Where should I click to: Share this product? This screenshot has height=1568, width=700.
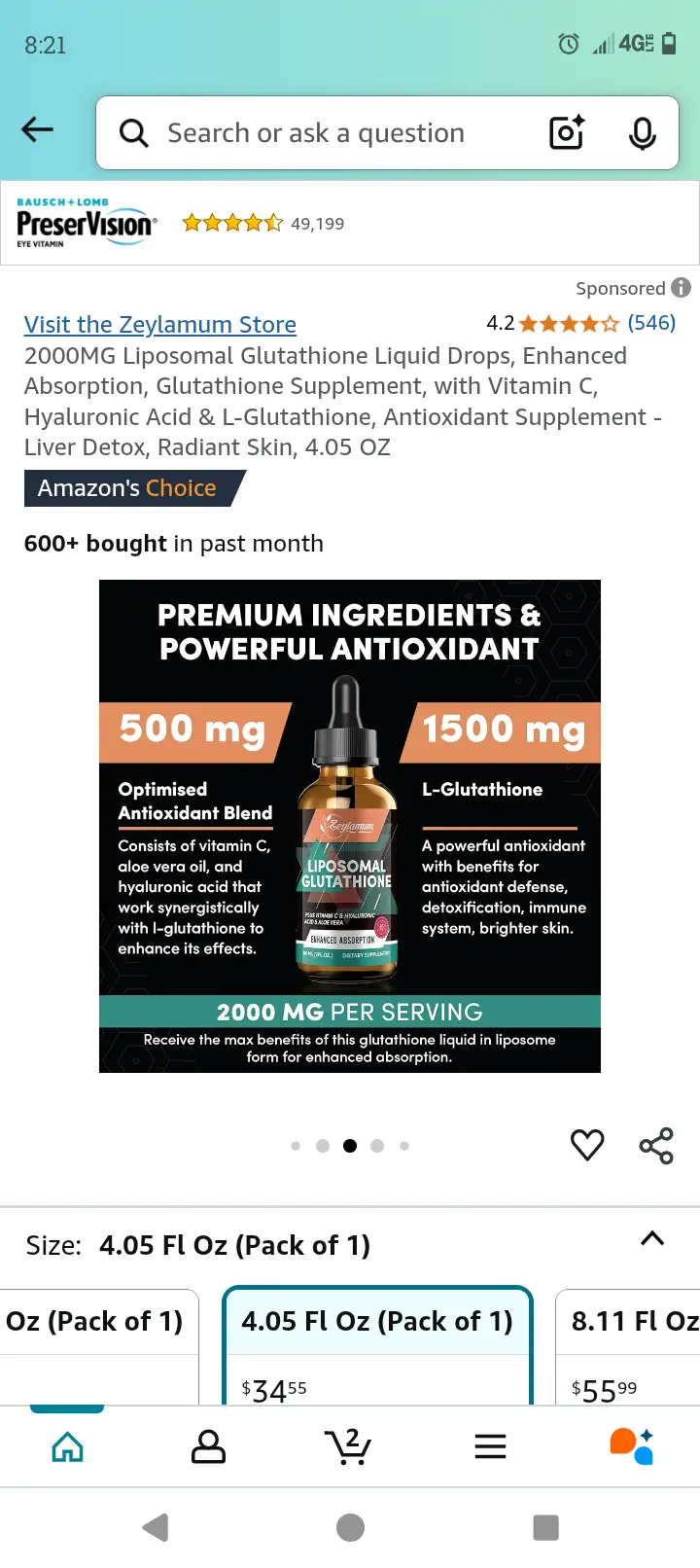(656, 1146)
